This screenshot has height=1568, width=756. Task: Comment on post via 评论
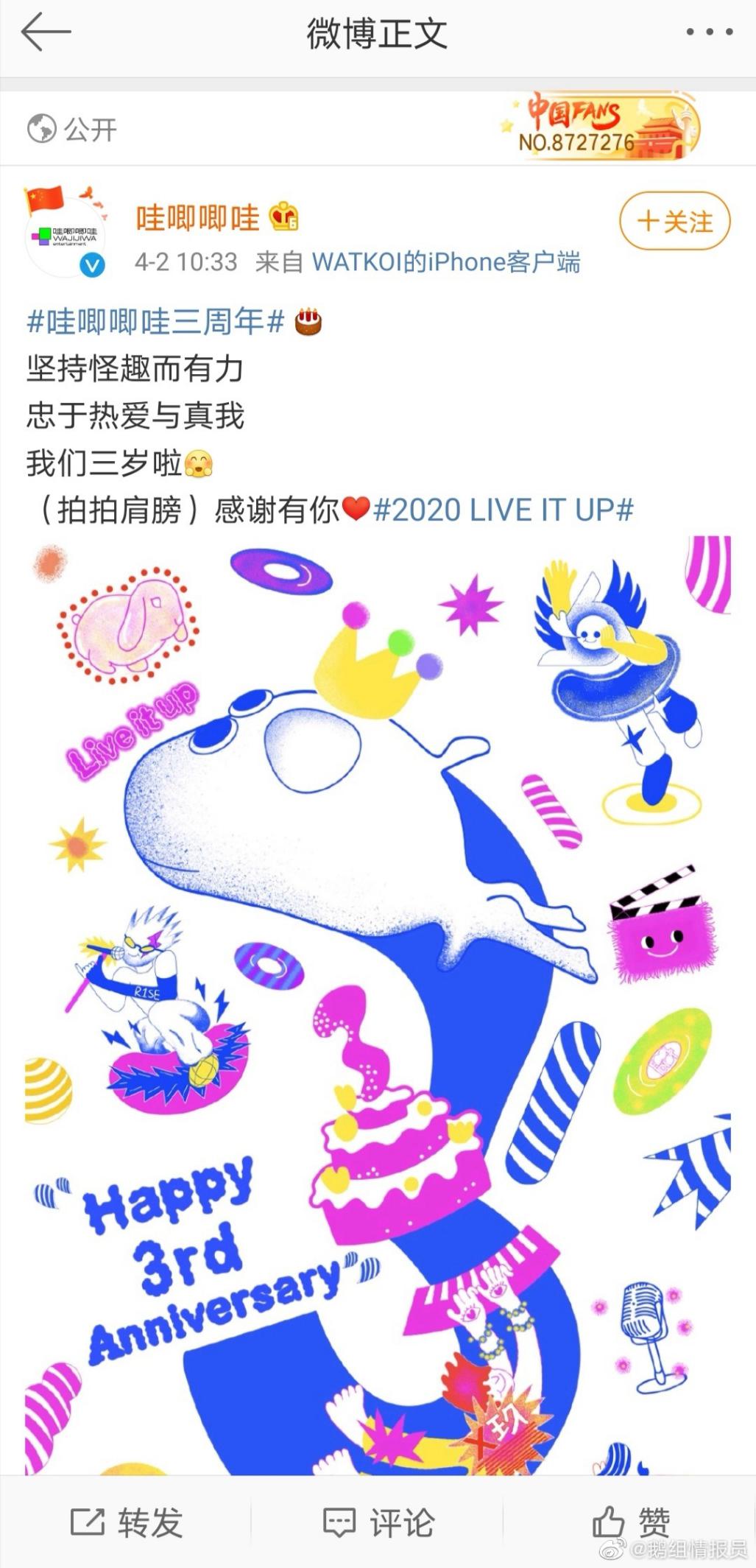(378, 1522)
